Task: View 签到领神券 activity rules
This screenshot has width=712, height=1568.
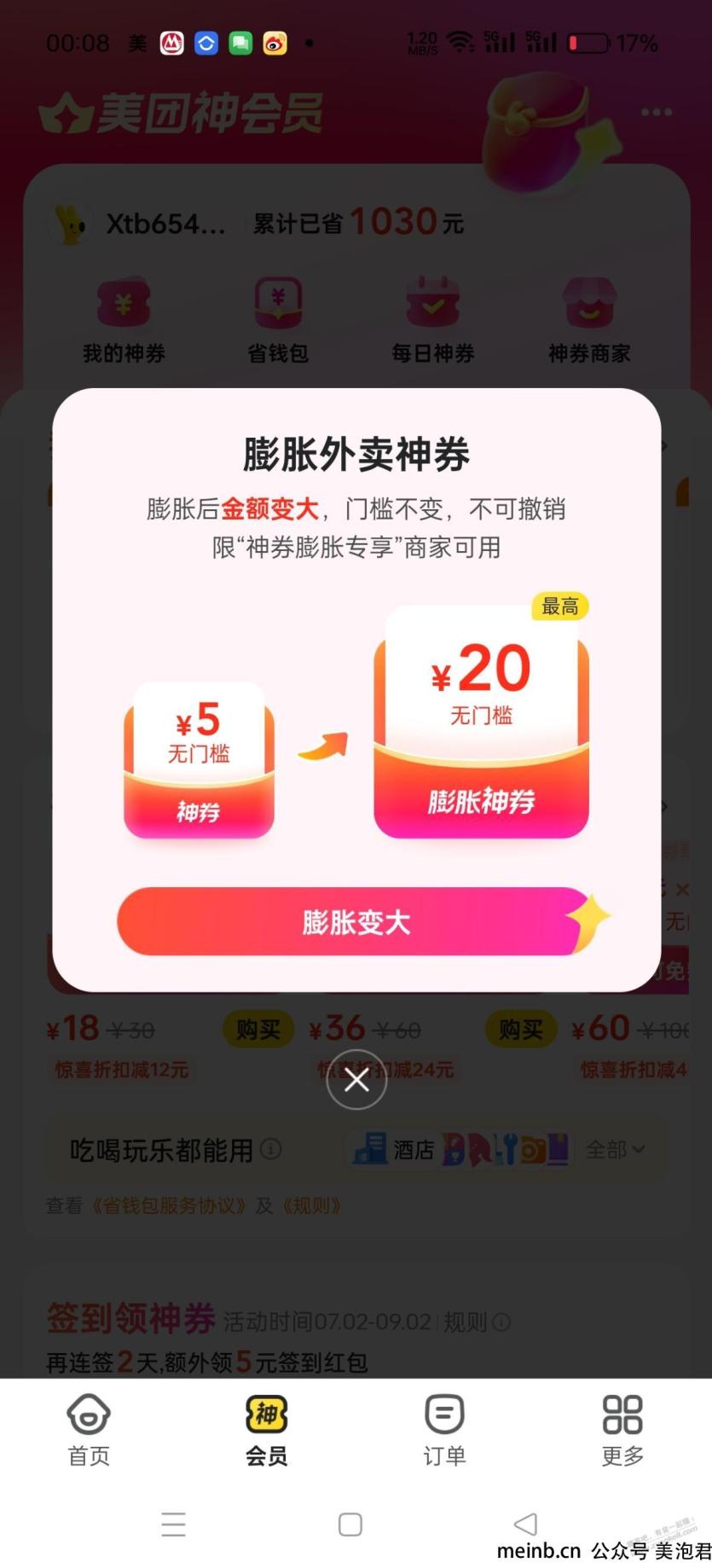Action: pos(477,1322)
